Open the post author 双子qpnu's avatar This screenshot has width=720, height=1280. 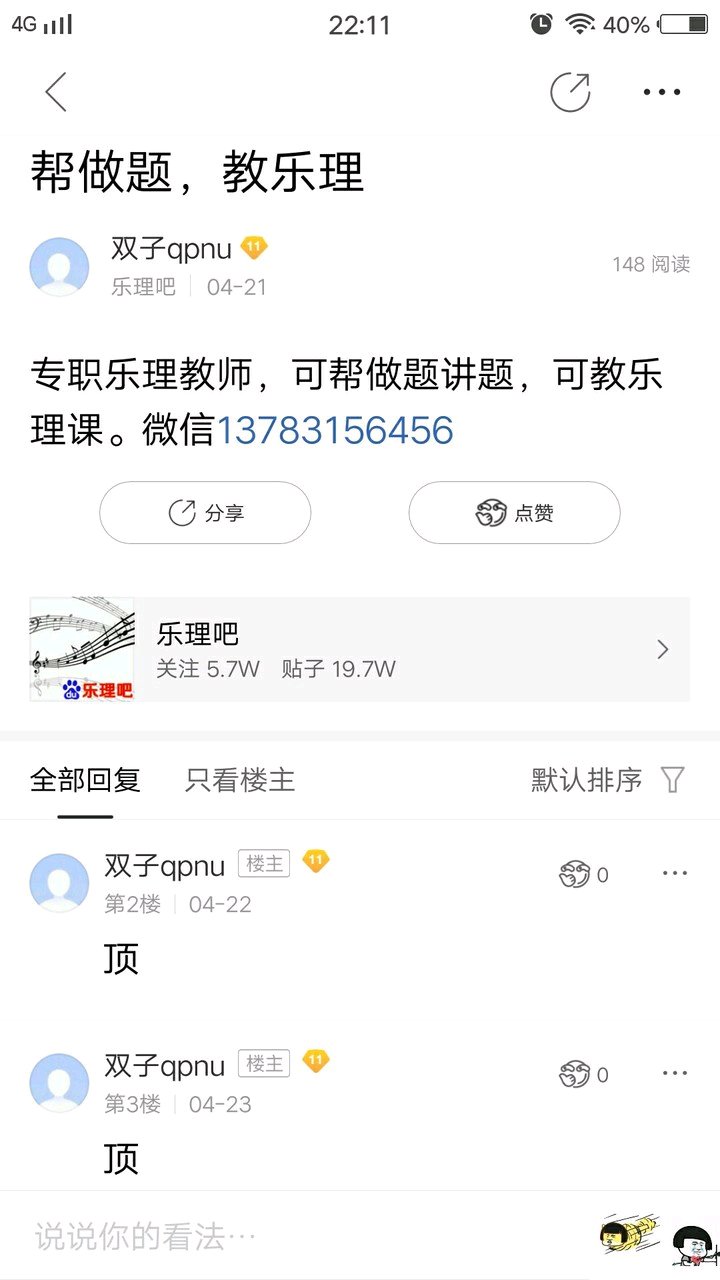coord(60,266)
